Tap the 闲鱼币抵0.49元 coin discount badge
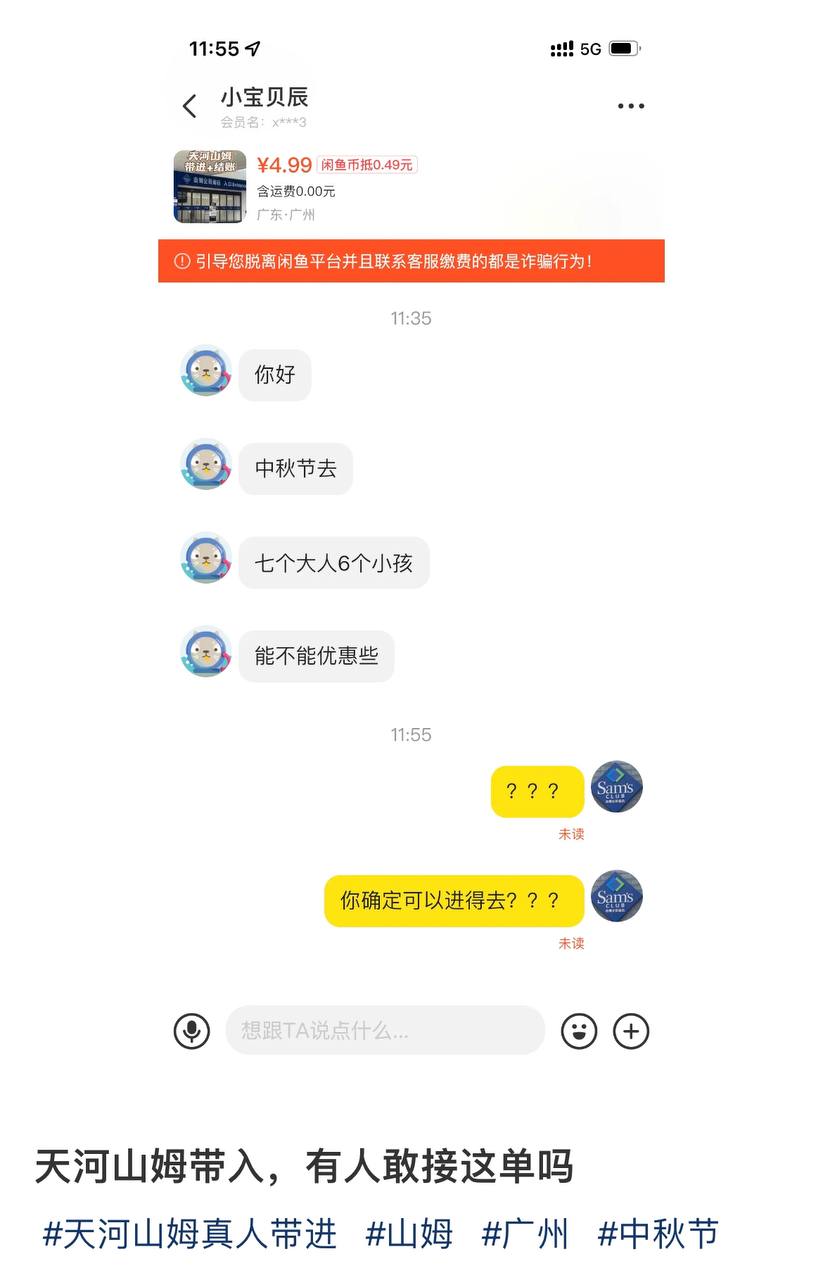Viewport: 823px width, 1280px height. [371, 165]
